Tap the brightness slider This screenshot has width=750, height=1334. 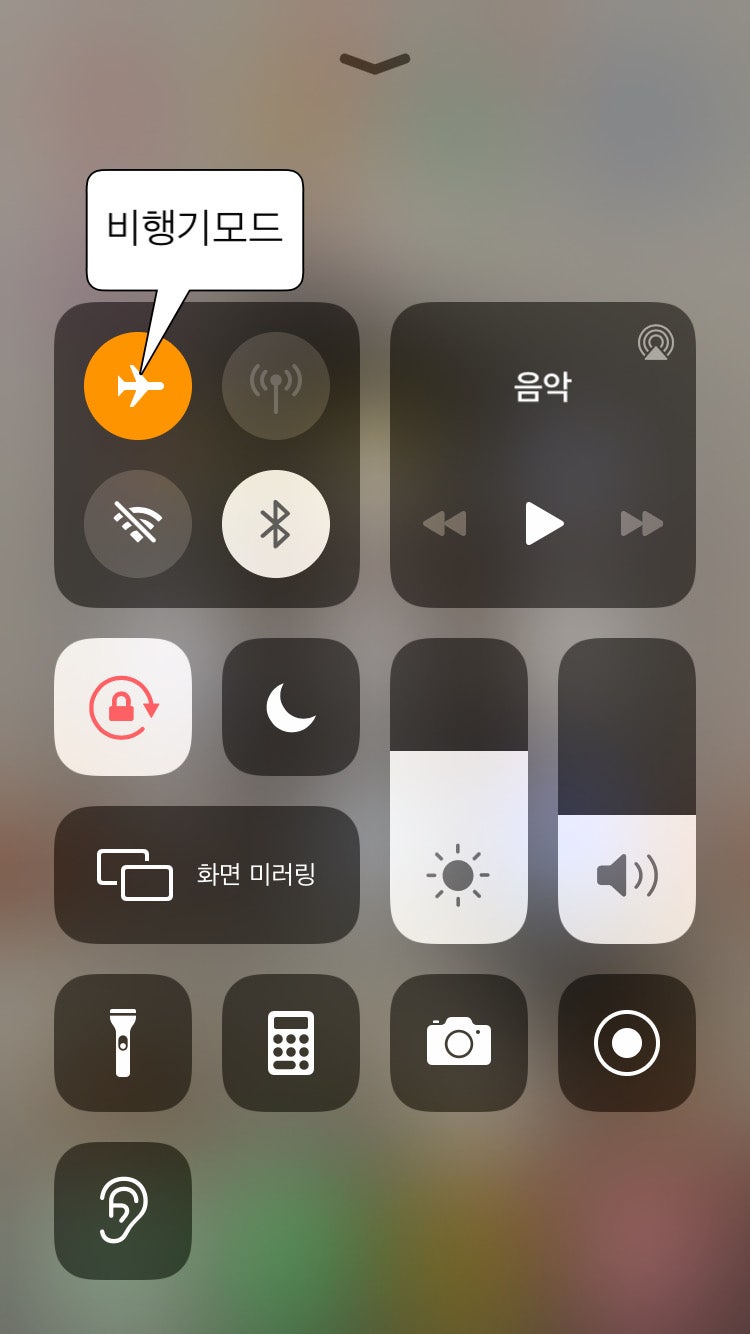point(459,791)
